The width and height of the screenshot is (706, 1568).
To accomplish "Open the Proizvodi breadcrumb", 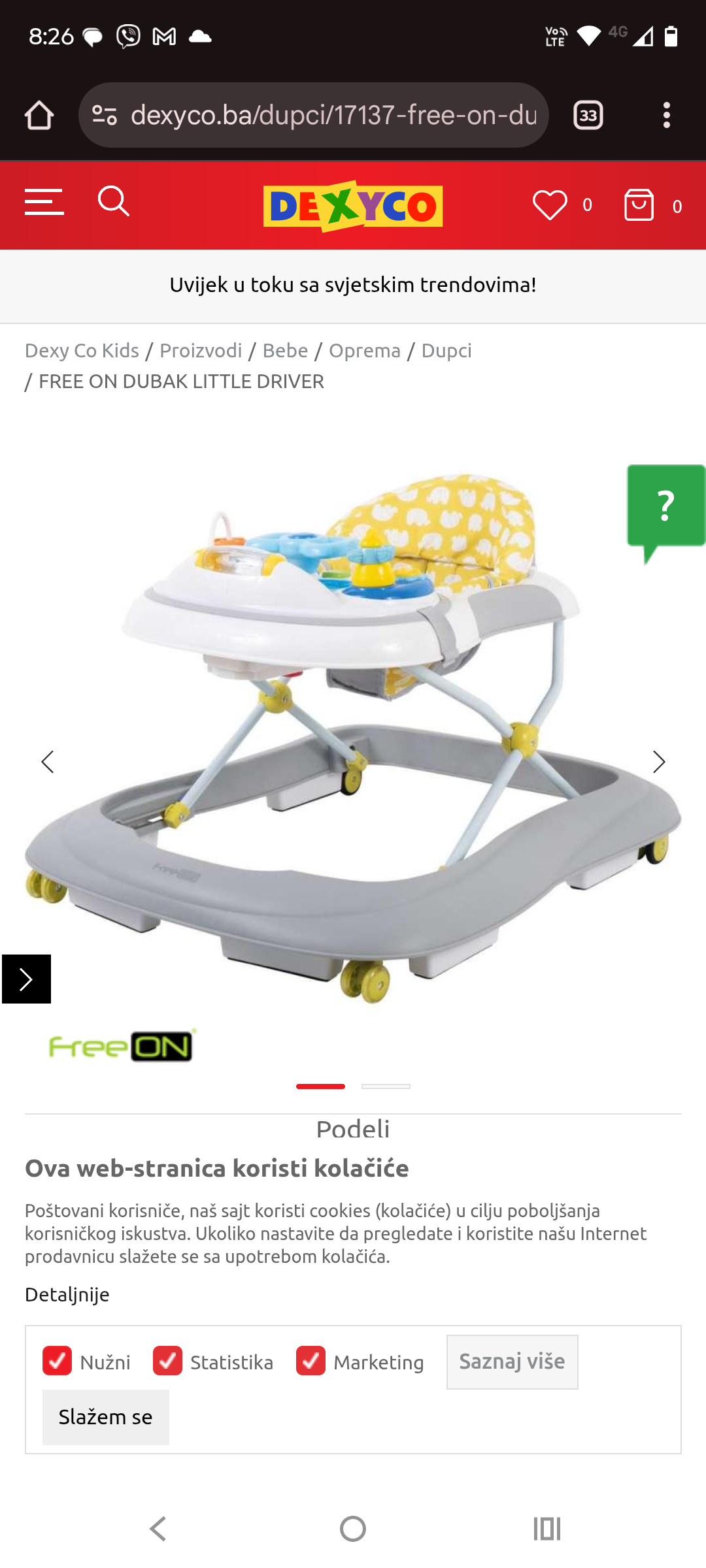I will point(201,351).
